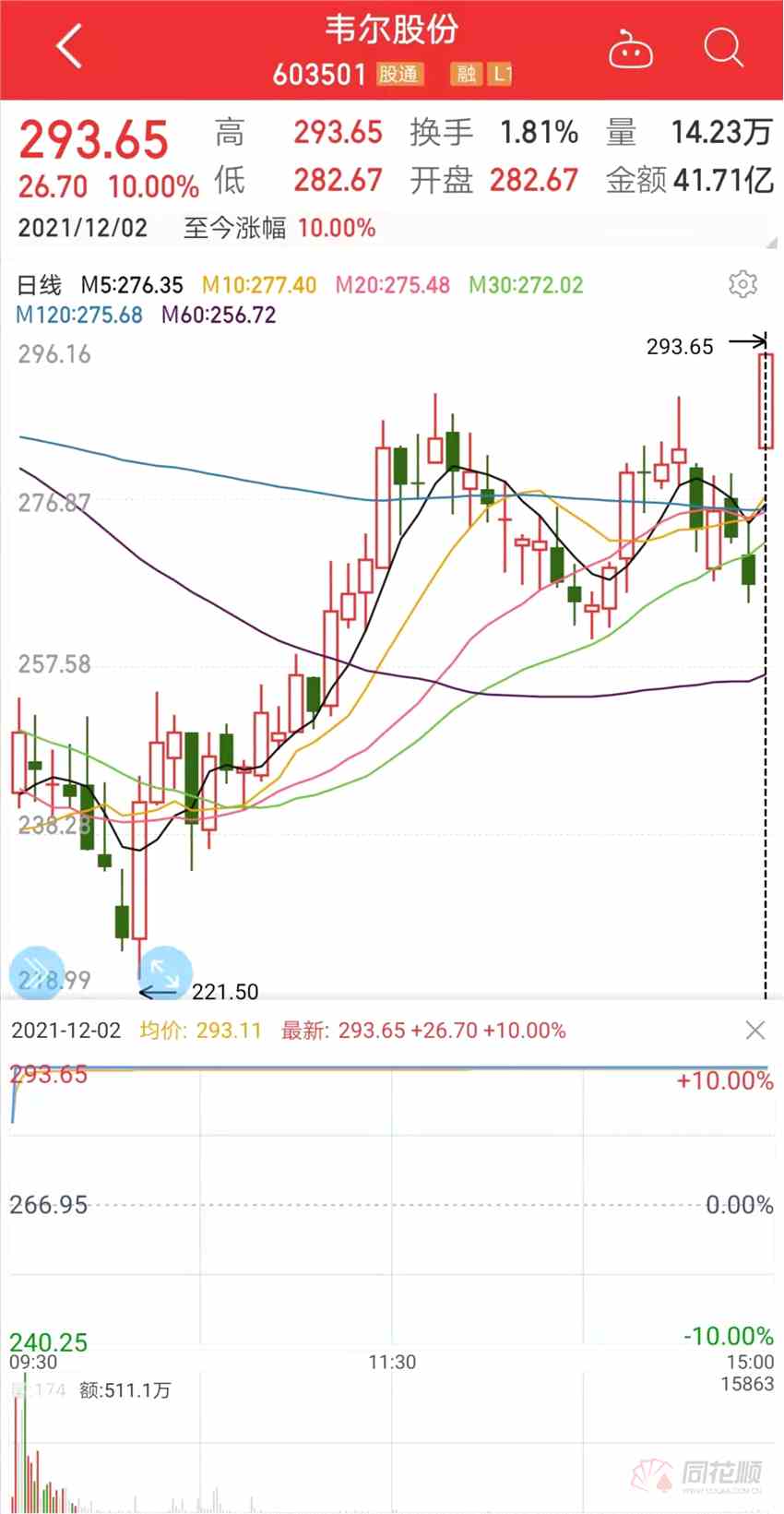Expand the quote details corner triangle
The width and height of the screenshot is (784, 1514).
pos(771,243)
